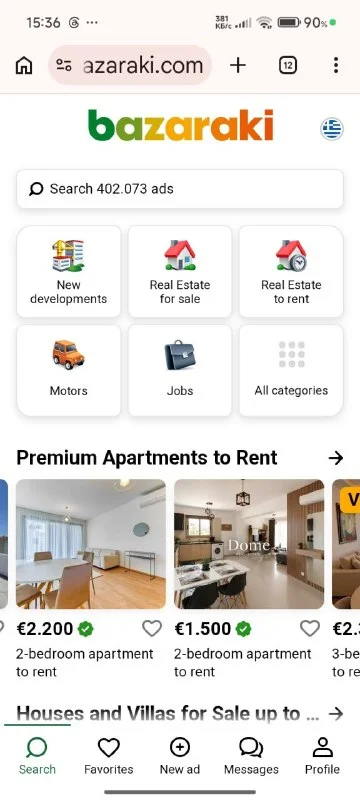Open Real Estate to rent category
Viewport: 360px width, 800px height.
coord(291,271)
